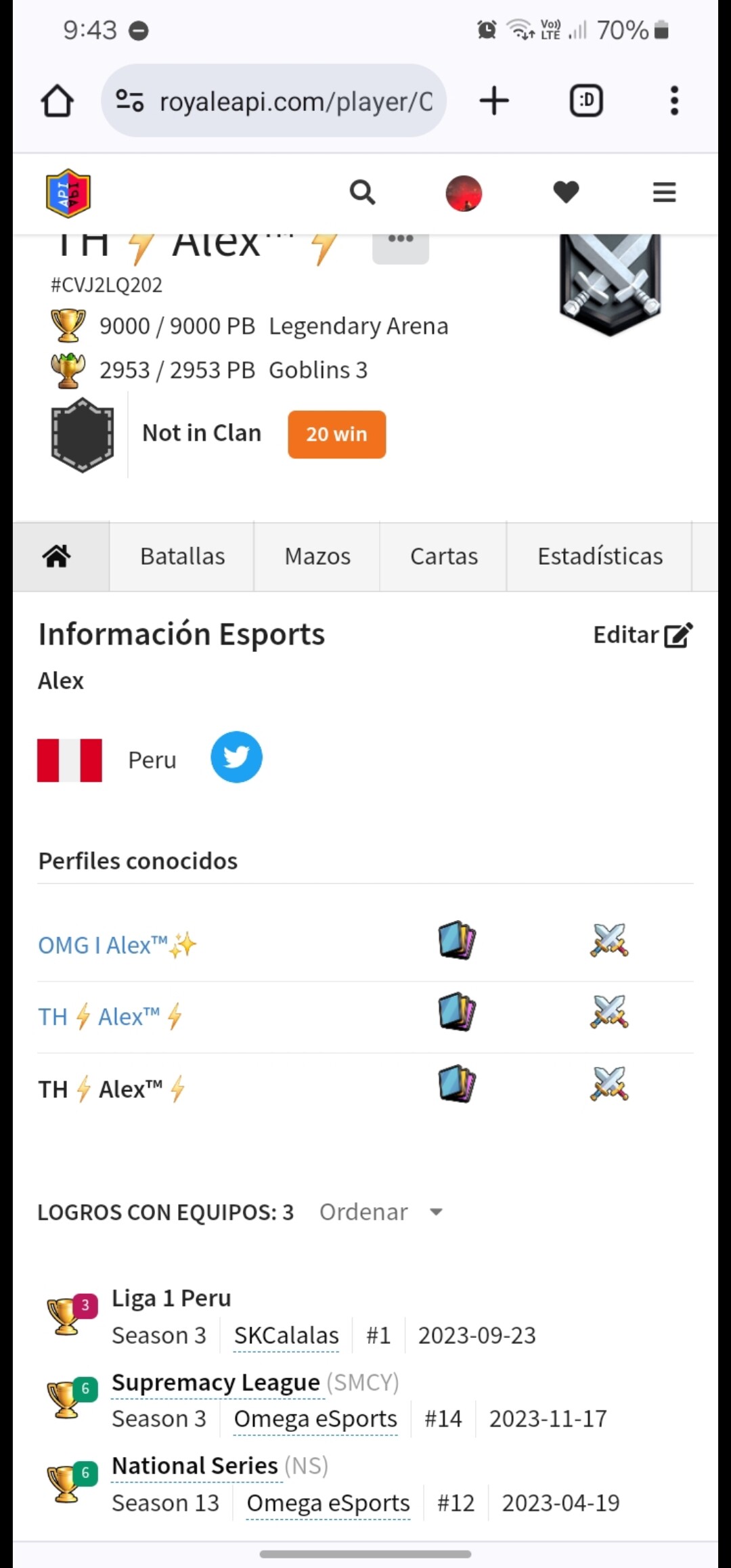Switch to the Batallas tab

pyautogui.click(x=182, y=556)
